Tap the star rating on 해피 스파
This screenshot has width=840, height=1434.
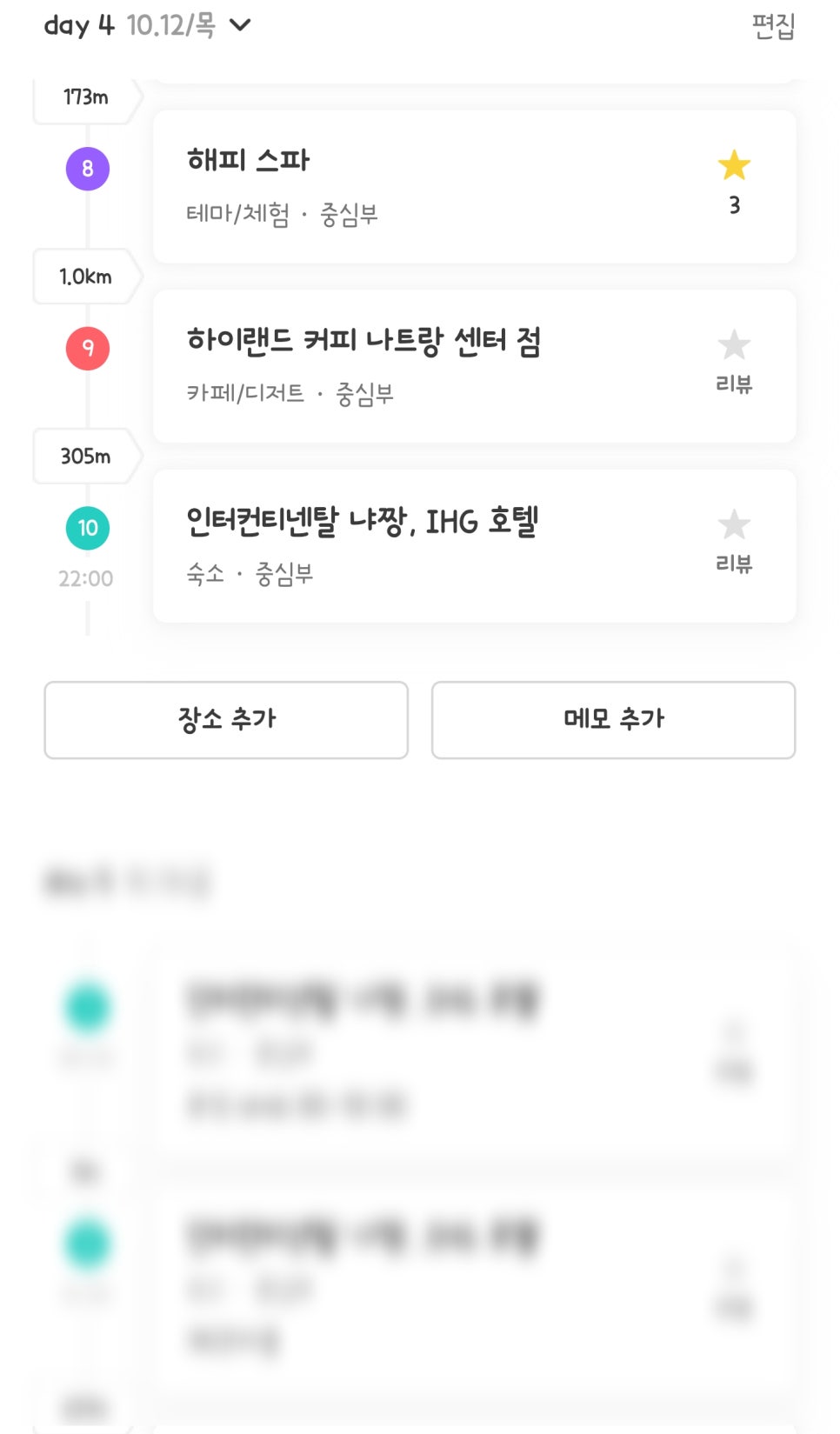click(734, 181)
